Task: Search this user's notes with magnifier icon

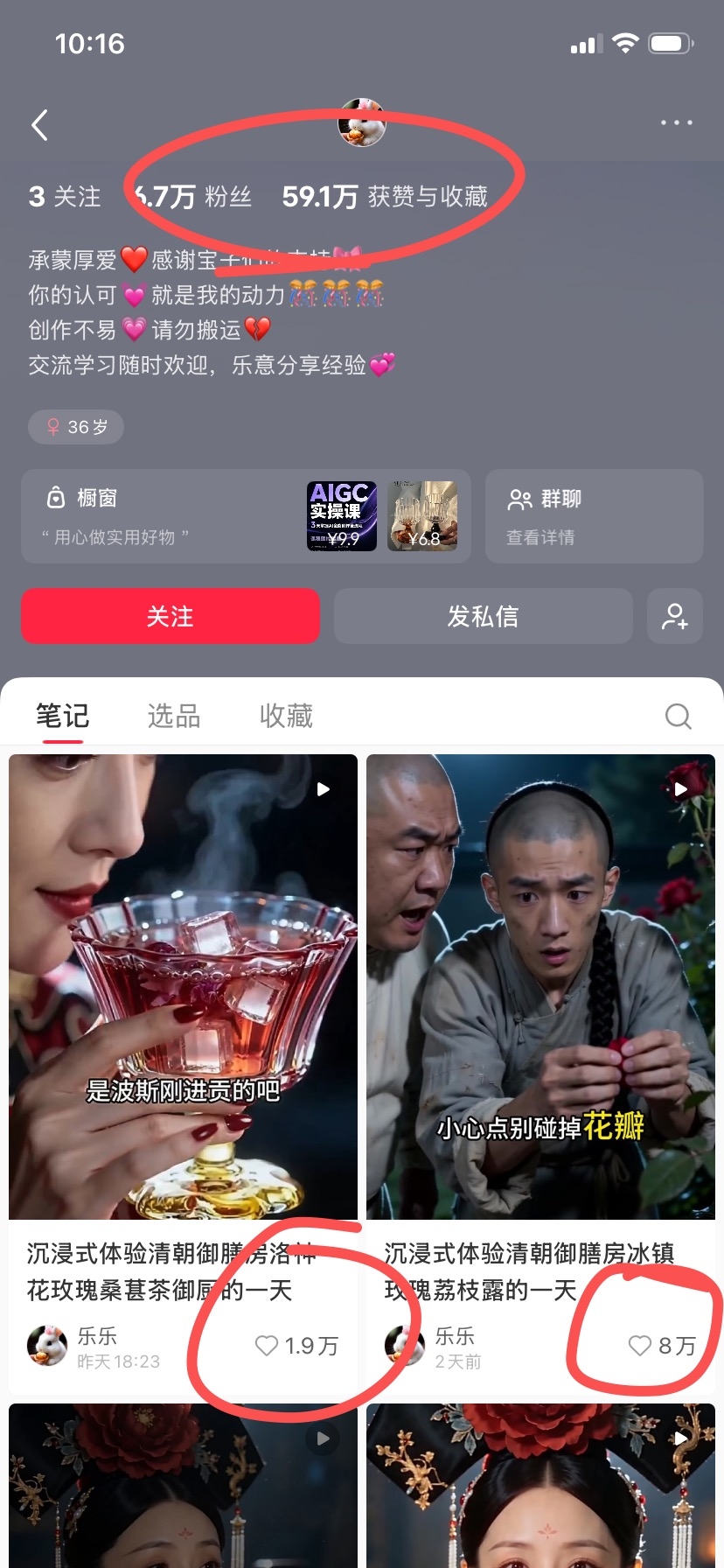Action: click(679, 717)
